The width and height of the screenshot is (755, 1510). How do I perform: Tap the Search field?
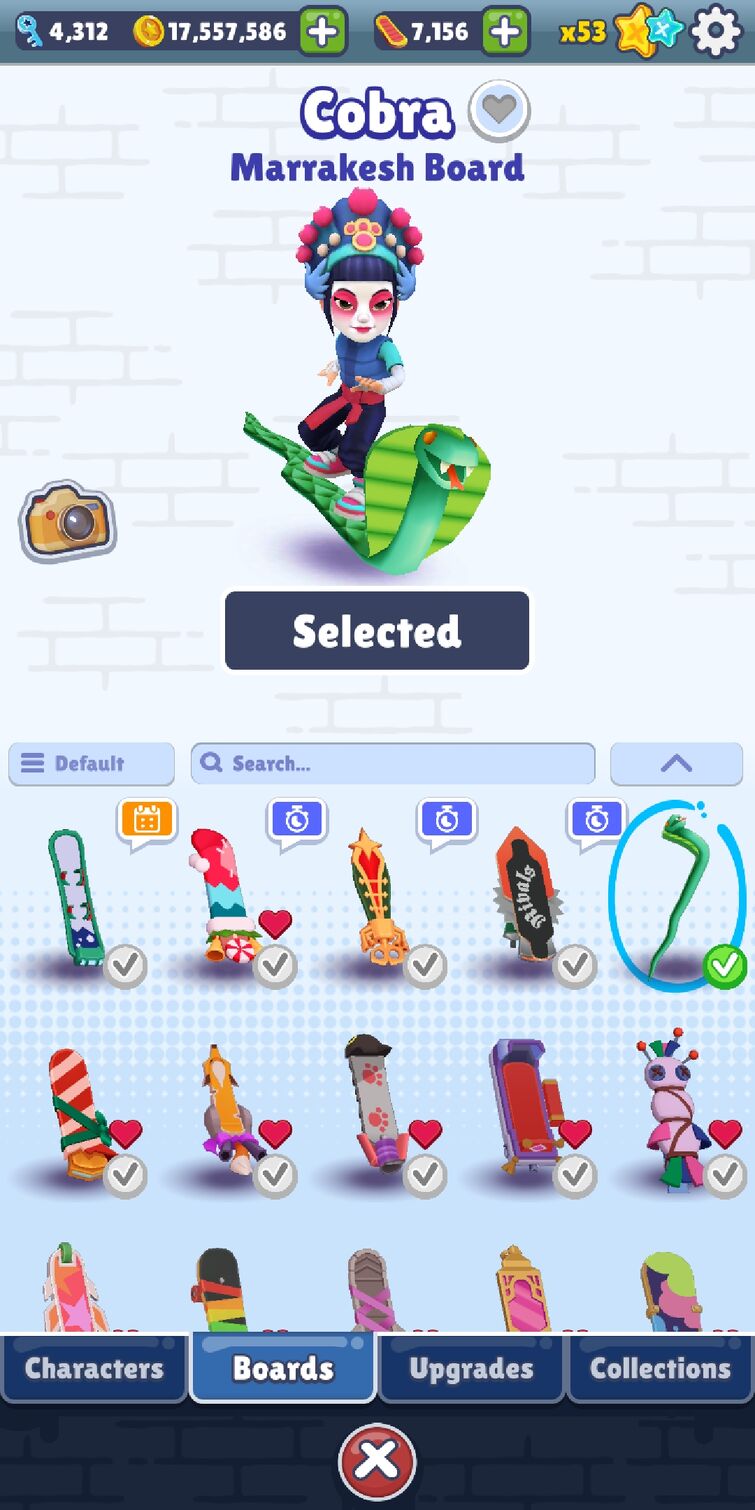pyautogui.click(x=392, y=764)
